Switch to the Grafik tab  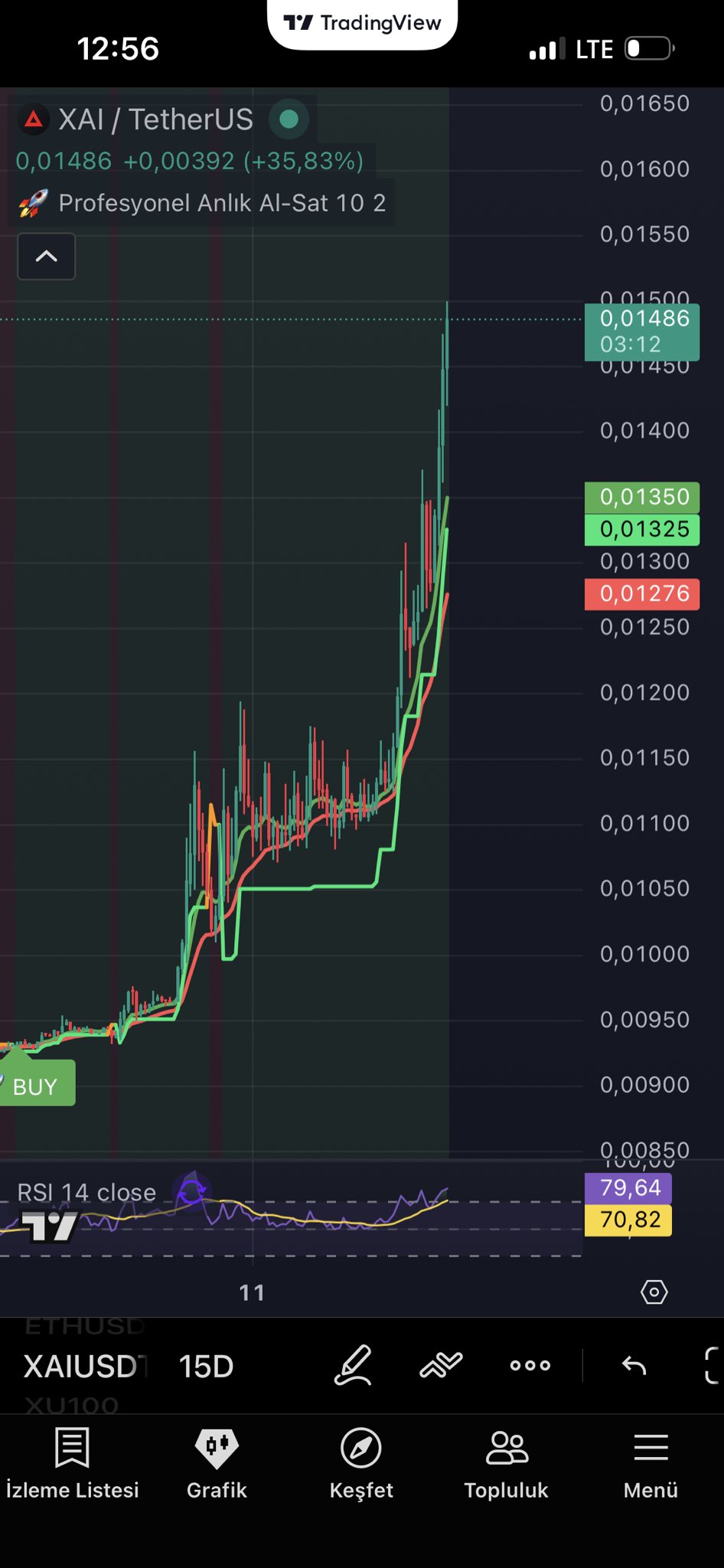coord(217,1463)
